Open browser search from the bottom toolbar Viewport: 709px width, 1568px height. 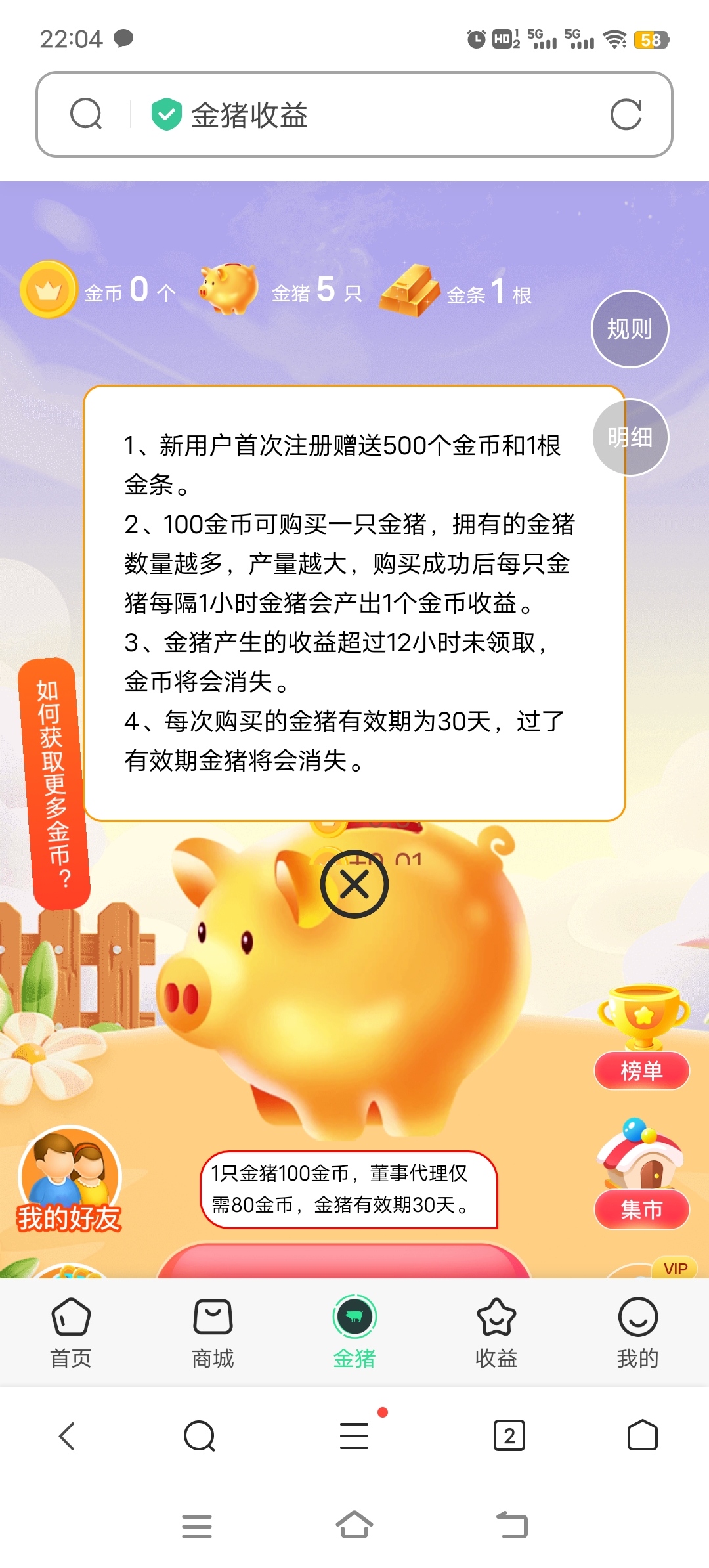point(200,1436)
